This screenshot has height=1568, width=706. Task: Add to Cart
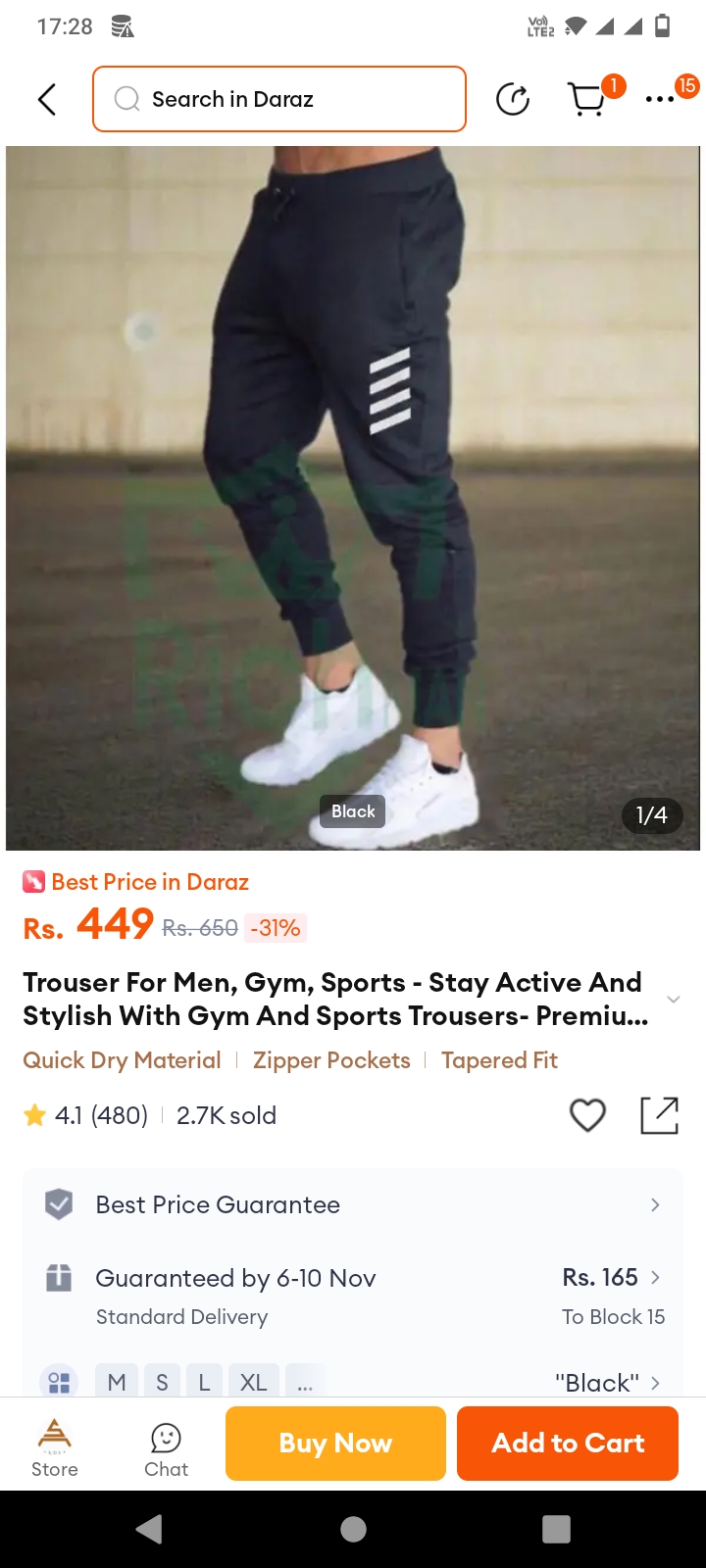[568, 1444]
